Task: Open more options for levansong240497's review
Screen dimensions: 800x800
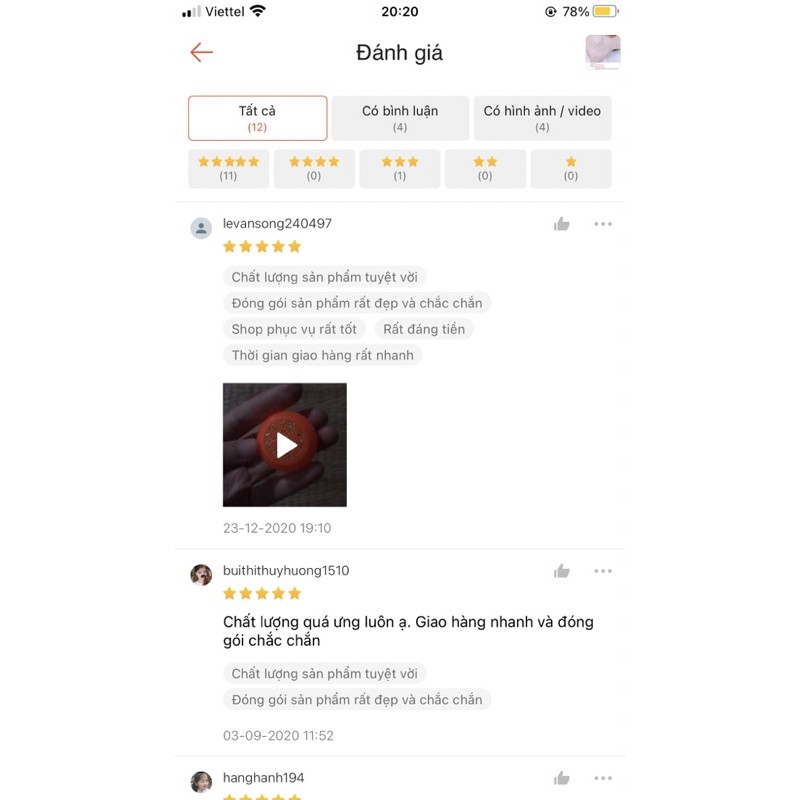Action: tap(603, 224)
